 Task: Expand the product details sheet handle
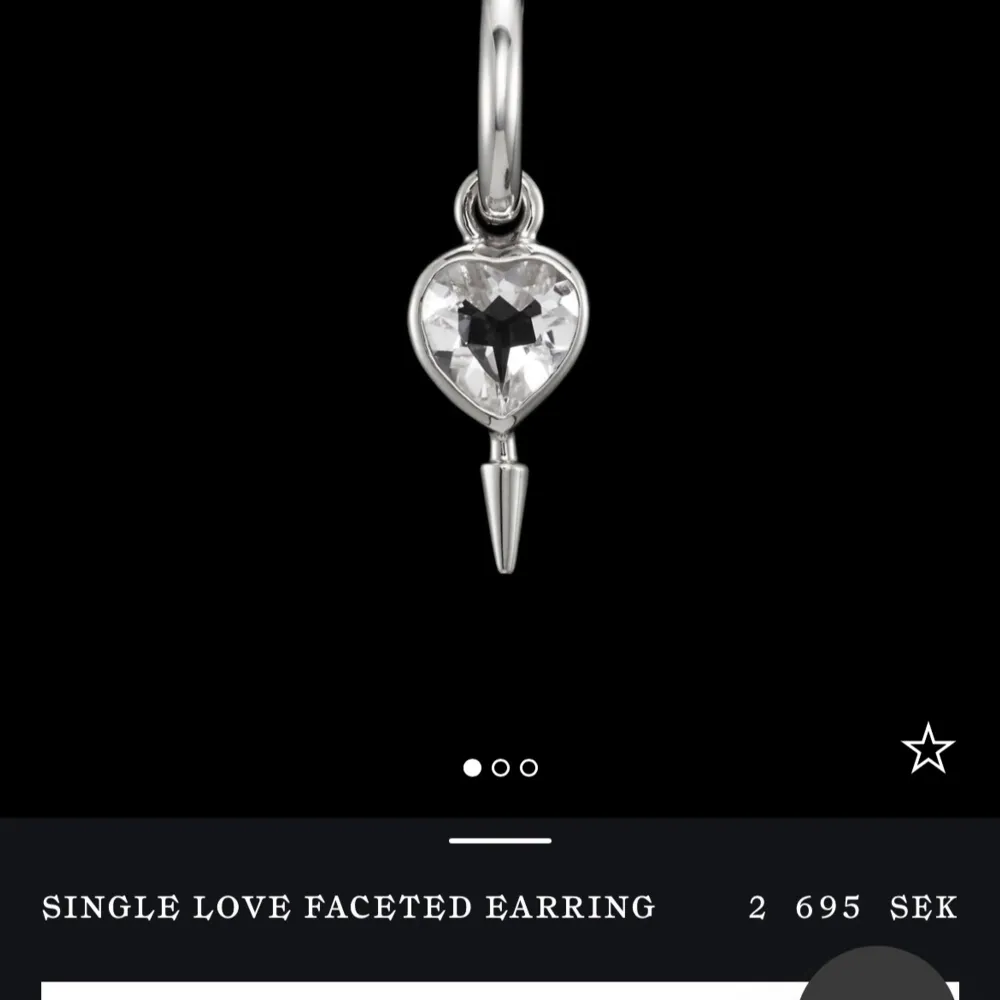(x=500, y=841)
